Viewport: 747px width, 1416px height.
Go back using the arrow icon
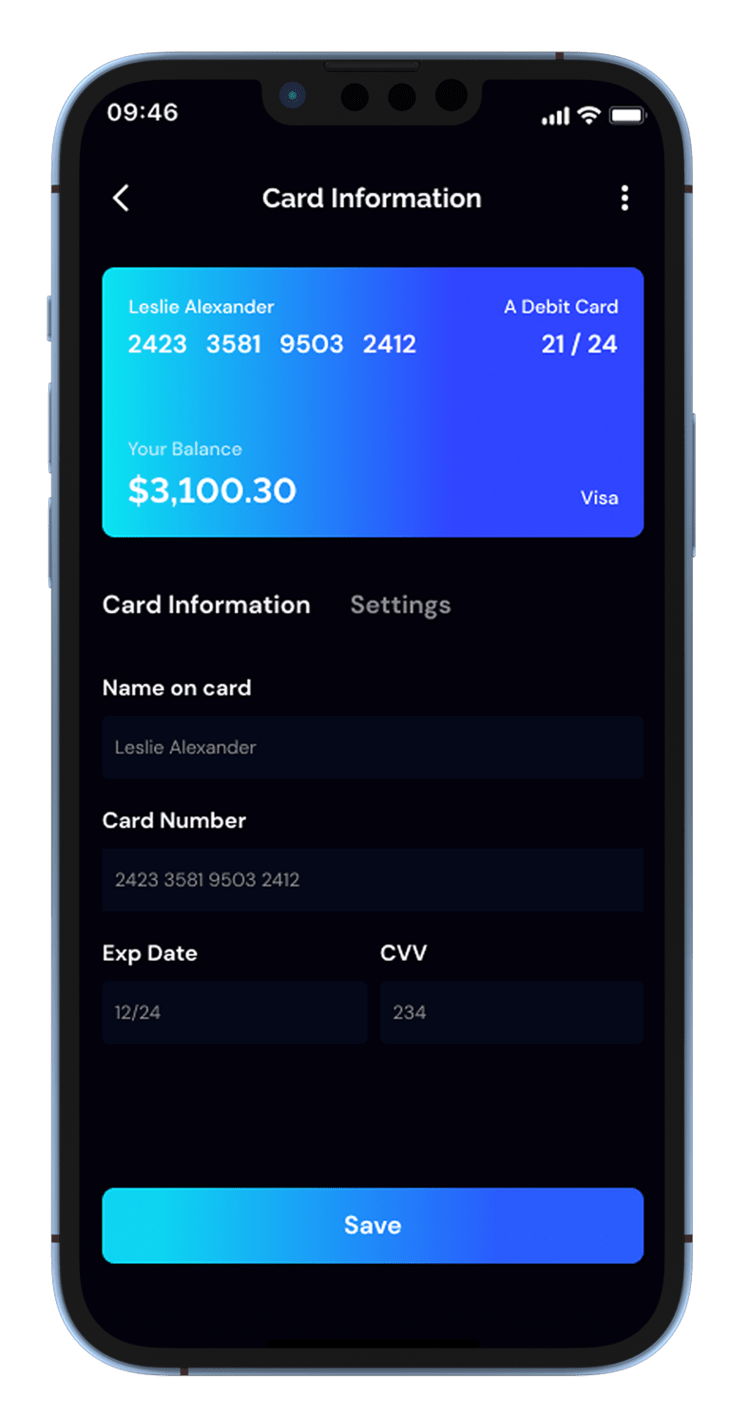(x=121, y=198)
